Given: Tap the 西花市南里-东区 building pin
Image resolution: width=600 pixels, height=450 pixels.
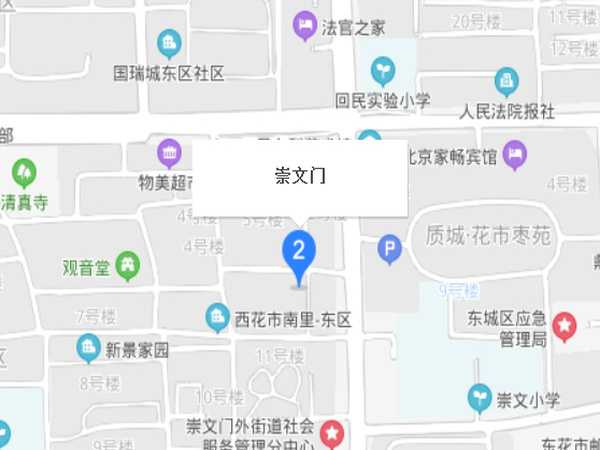Looking at the screenshot, I should tap(217, 319).
